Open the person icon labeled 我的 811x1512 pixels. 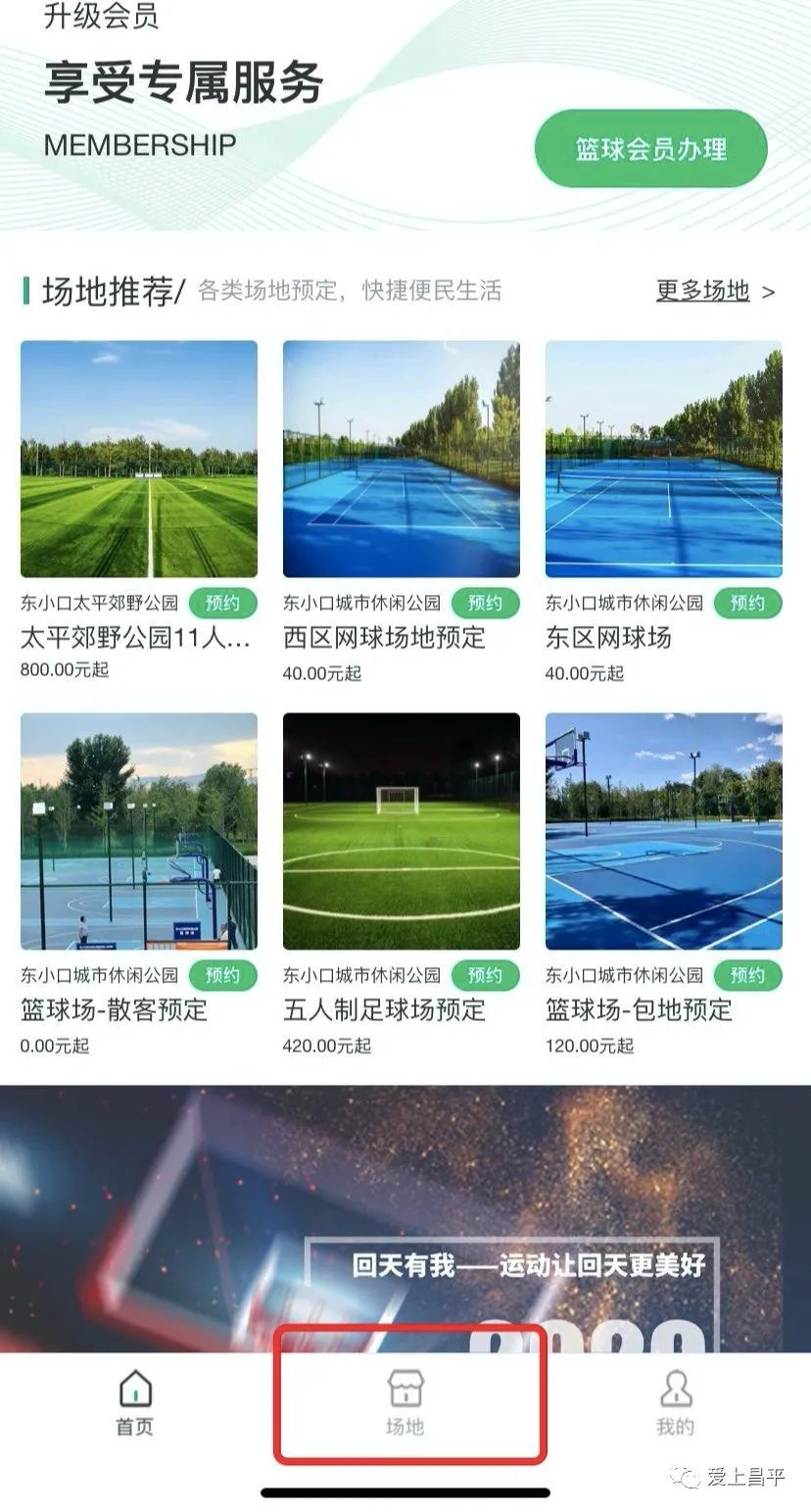coord(674,1387)
